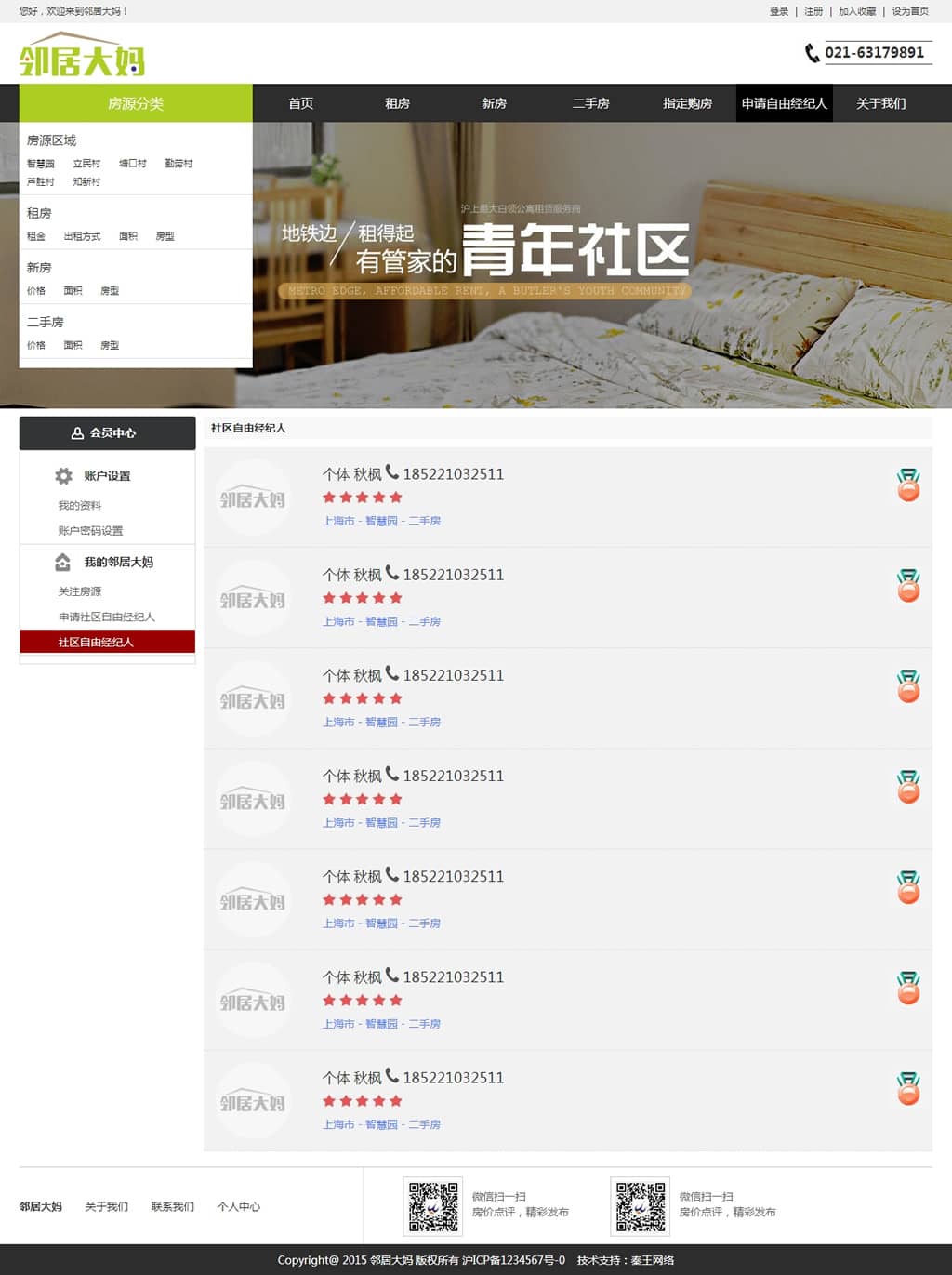Open 申请社区自由经纪人 in the sidebar
Viewport: 952px width, 1275px height.
pos(106,617)
